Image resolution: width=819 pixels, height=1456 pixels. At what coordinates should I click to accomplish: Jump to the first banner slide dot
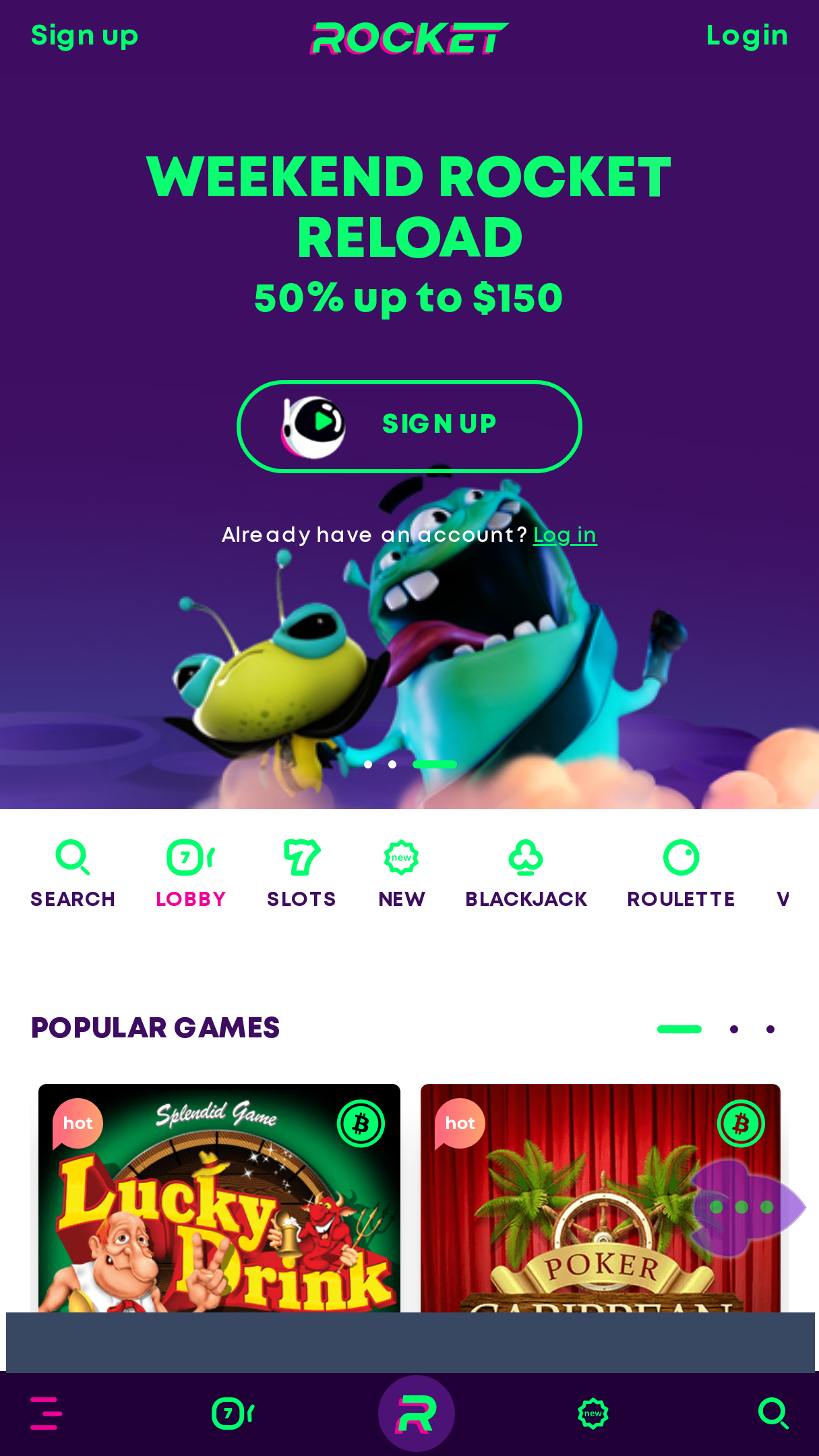click(368, 764)
